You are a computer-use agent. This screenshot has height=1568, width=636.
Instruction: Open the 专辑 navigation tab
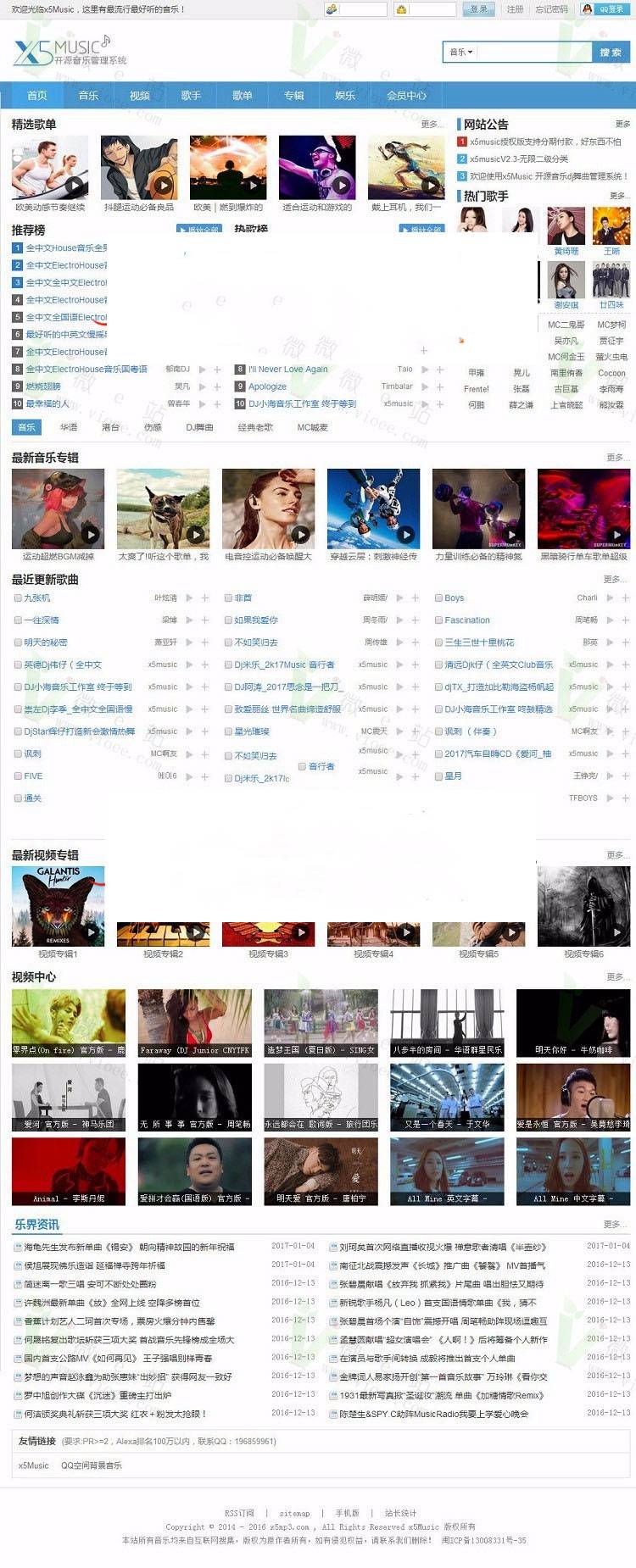(293, 96)
